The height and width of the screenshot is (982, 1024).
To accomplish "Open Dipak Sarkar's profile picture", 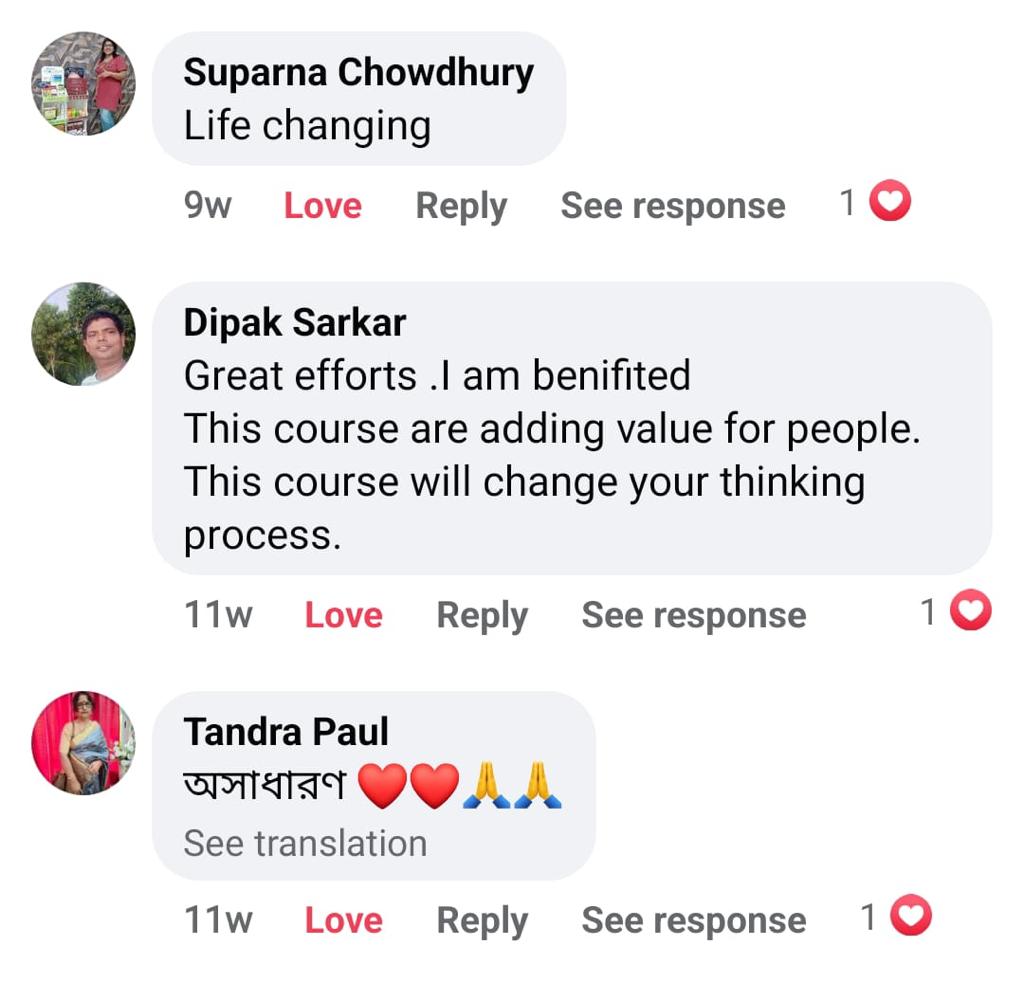I will [x=83, y=334].
